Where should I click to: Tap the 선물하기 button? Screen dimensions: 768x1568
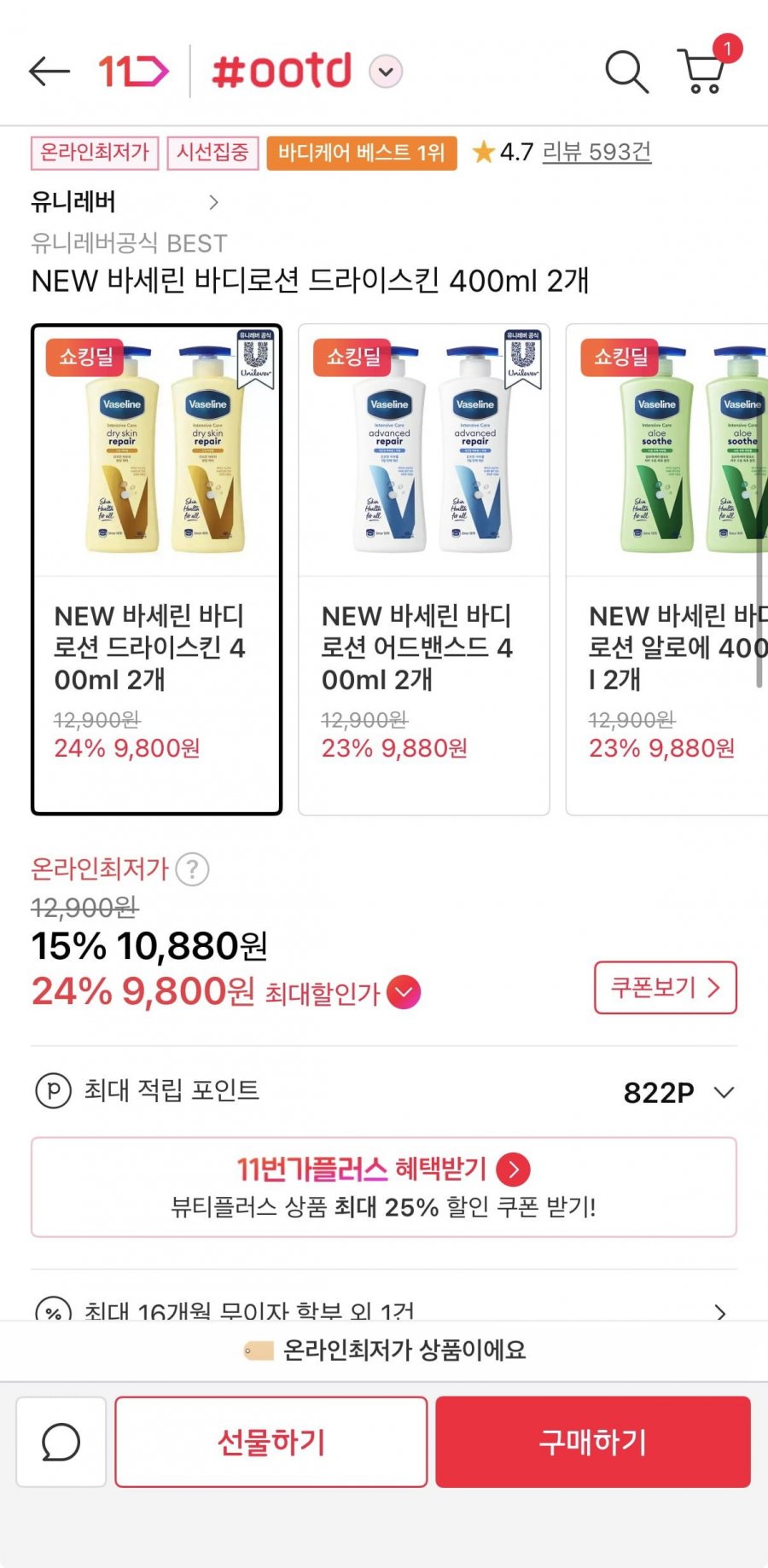point(271,1442)
